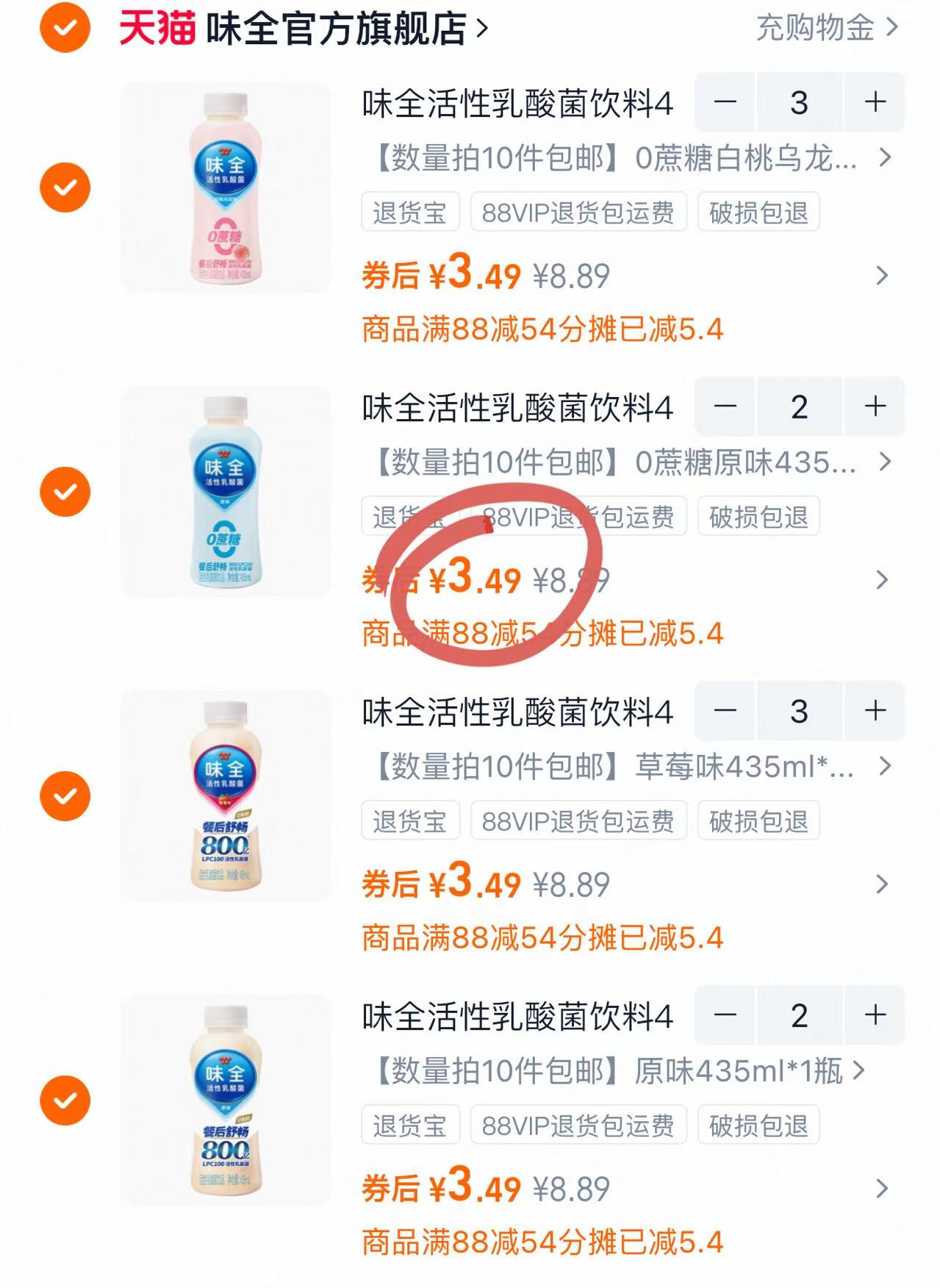Open promotion details arrow beside circled ¥3.49 price
This screenshot has height=1288, width=940.
click(x=880, y=582)
